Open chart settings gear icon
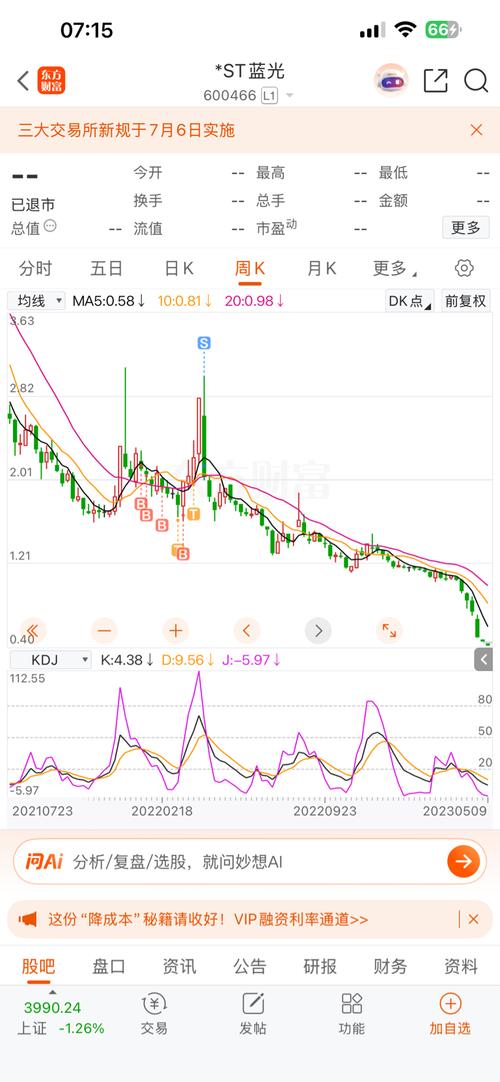The width and height of the screenshot is (500, 1082). coord(465,268)
